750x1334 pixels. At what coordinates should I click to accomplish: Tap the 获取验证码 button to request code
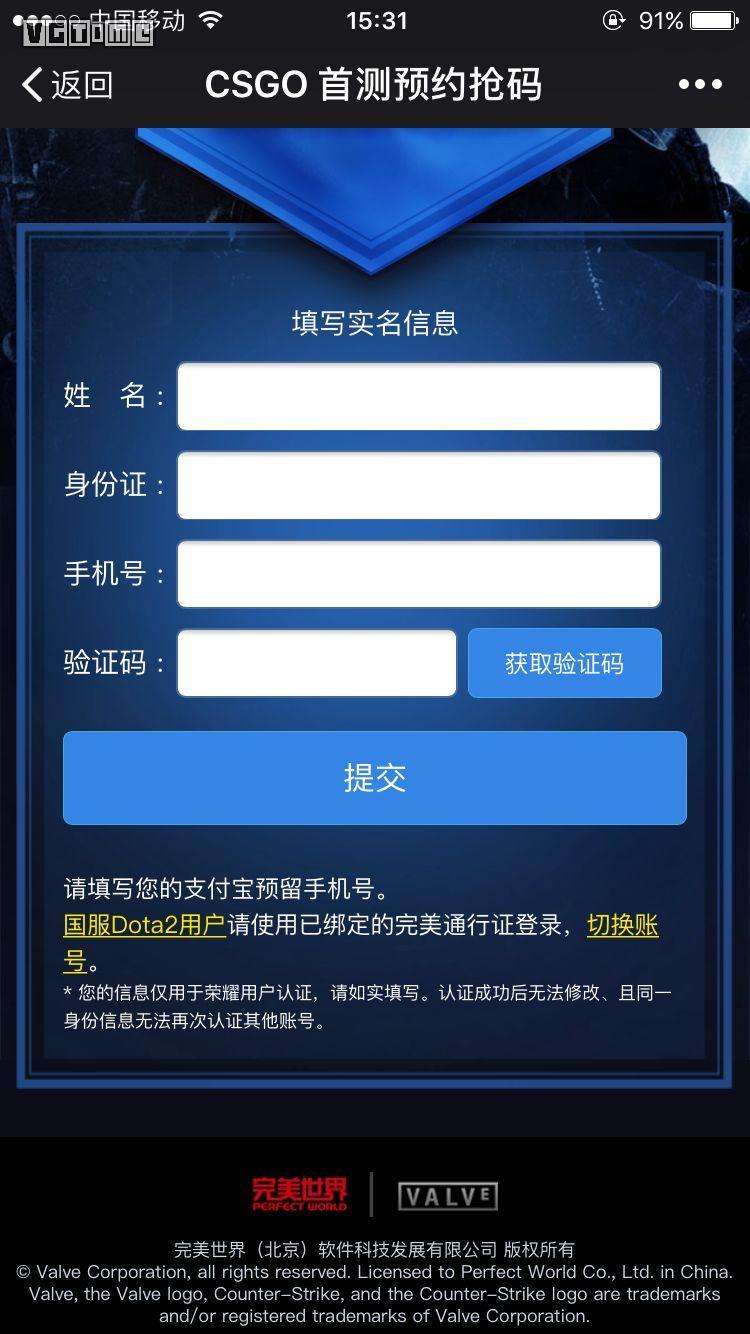coord(564,663)
